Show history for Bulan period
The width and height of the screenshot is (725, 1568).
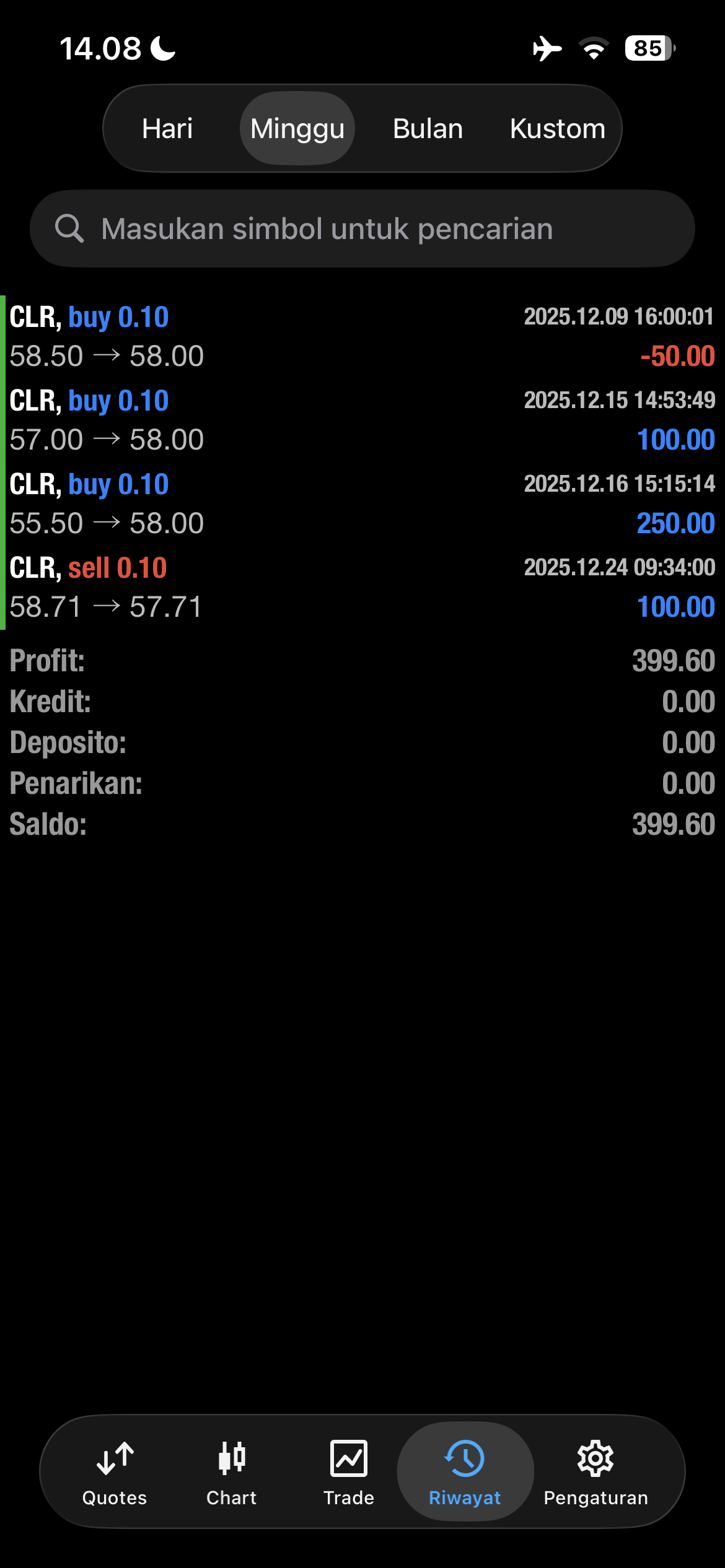(428, 129)
